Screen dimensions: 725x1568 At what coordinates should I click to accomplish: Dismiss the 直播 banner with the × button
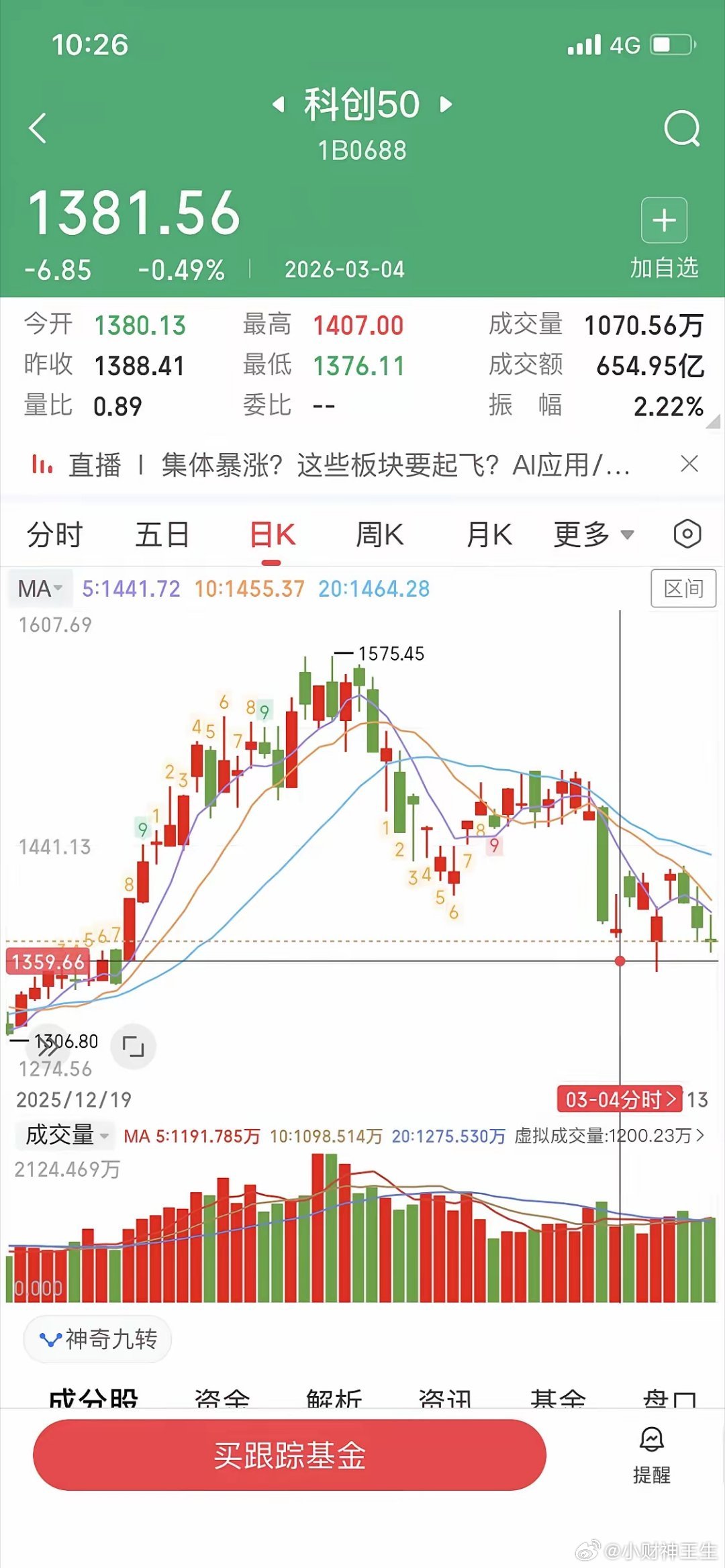click(x=689, y=465)
